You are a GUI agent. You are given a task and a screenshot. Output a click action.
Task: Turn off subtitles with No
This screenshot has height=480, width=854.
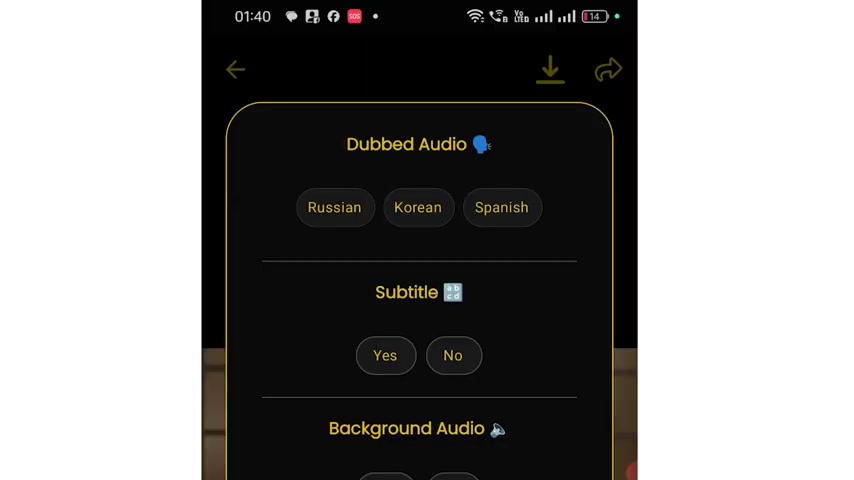point(453,355)
